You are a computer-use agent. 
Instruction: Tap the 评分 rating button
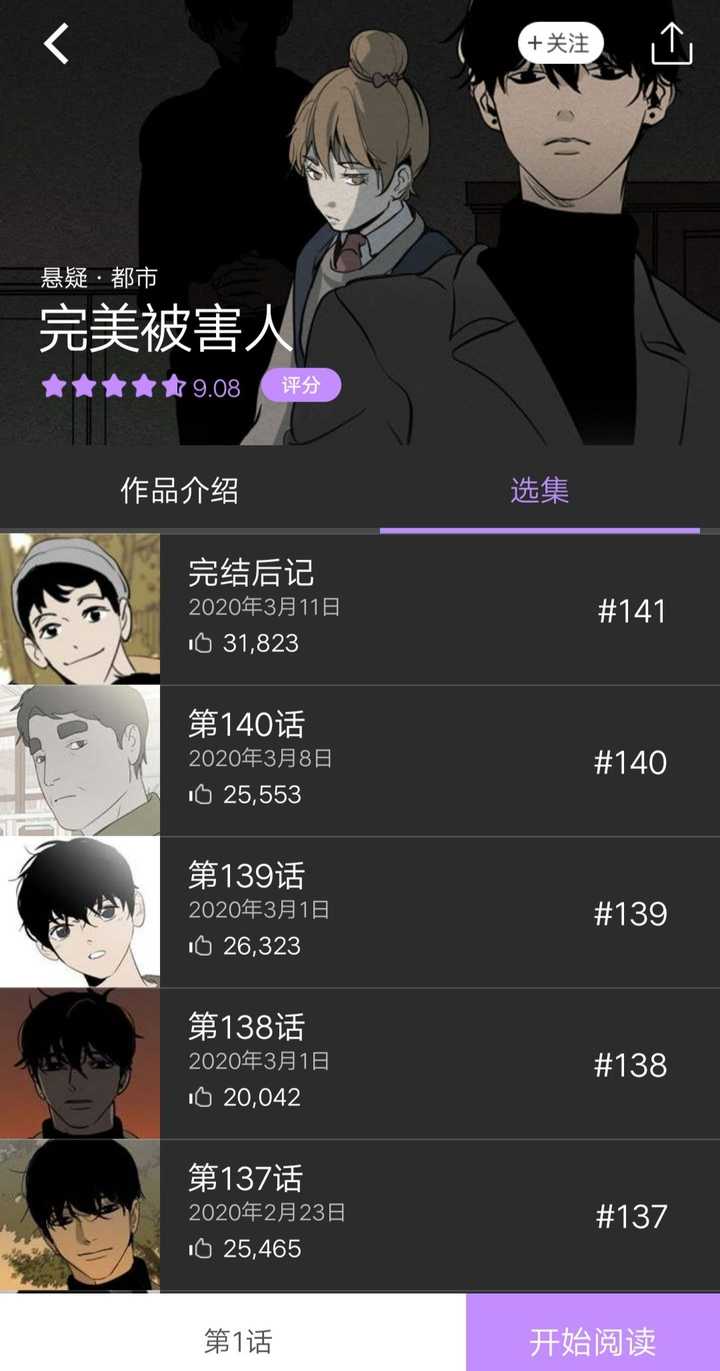(303, 384)
